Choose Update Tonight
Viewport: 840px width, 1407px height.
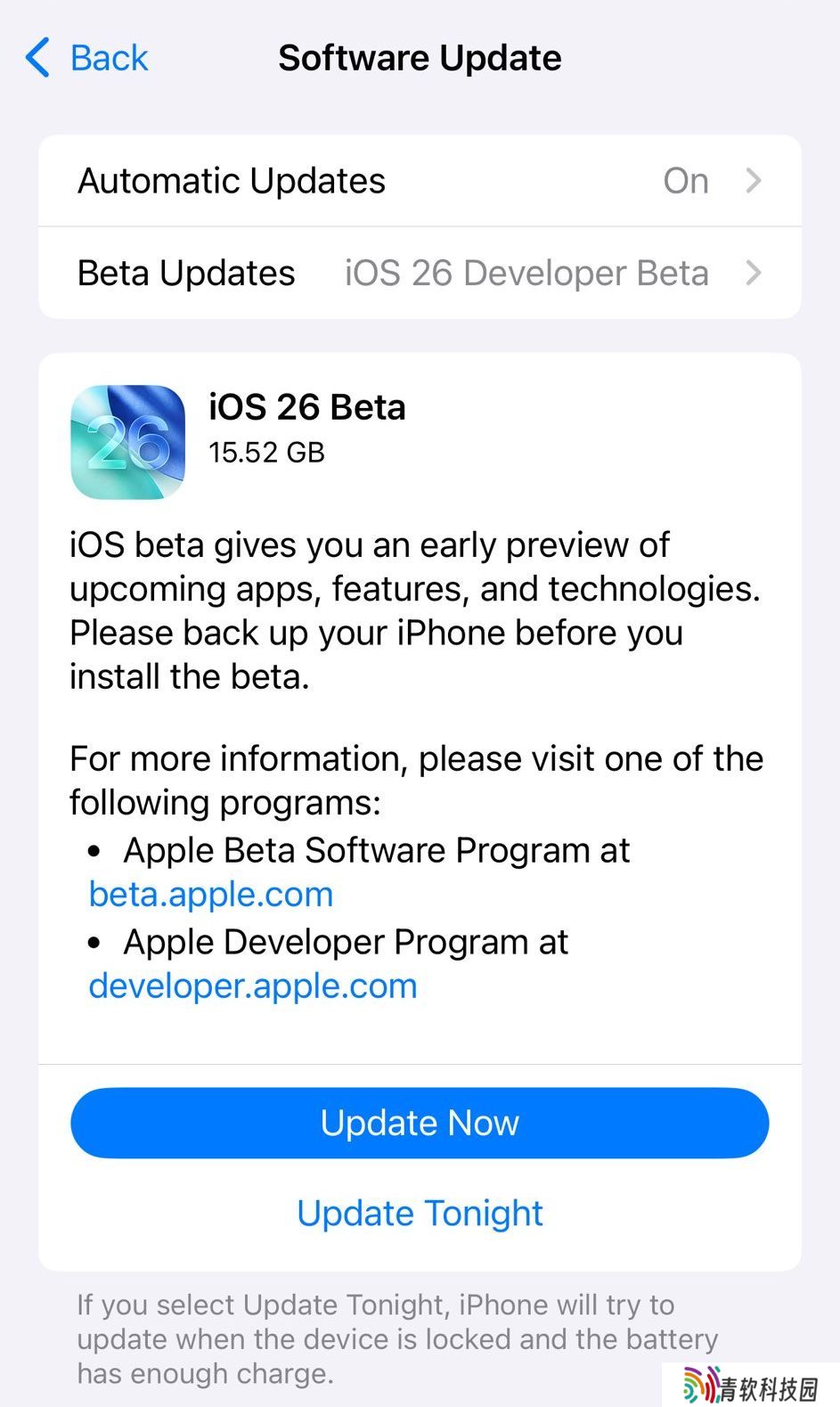click(x=420, y=1213)
